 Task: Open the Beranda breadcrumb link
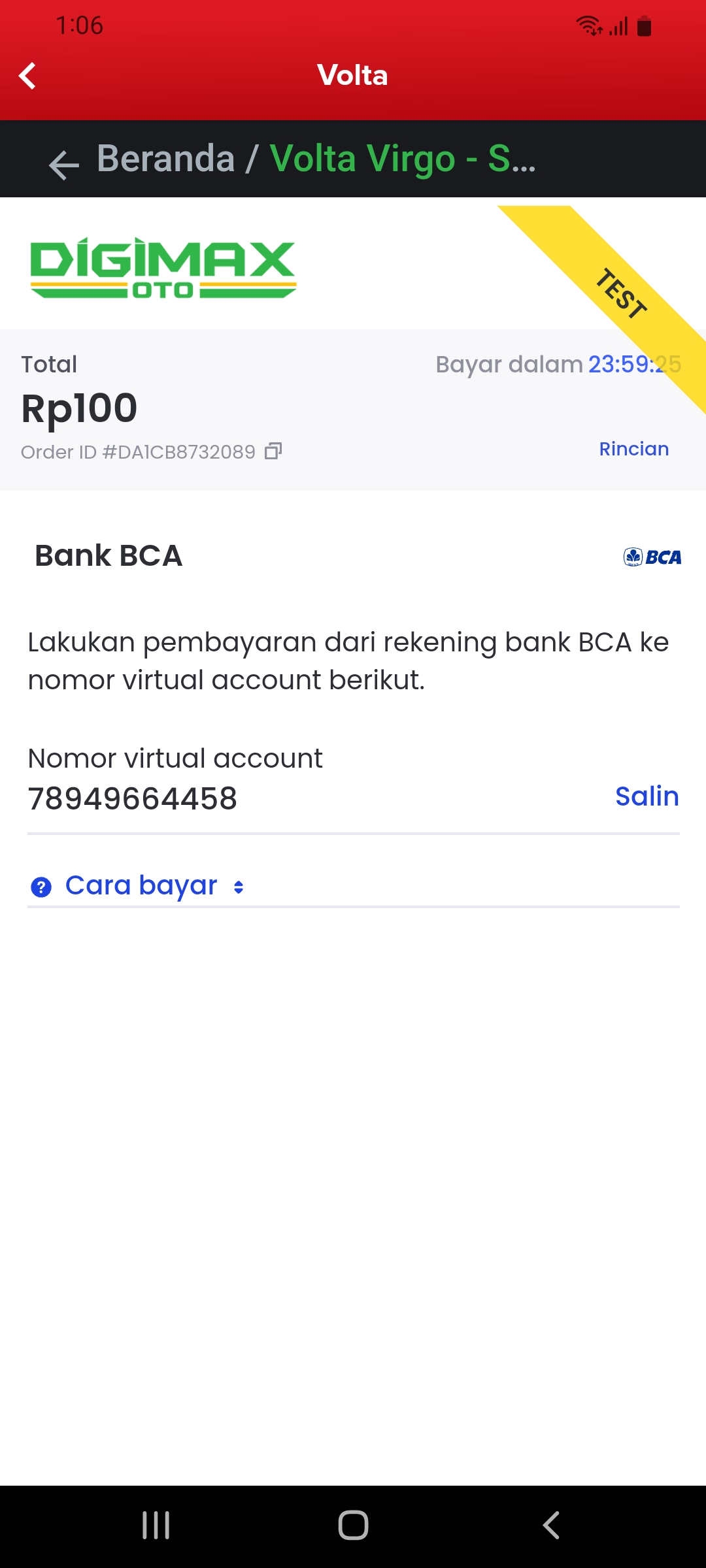[x=166, y=159]
